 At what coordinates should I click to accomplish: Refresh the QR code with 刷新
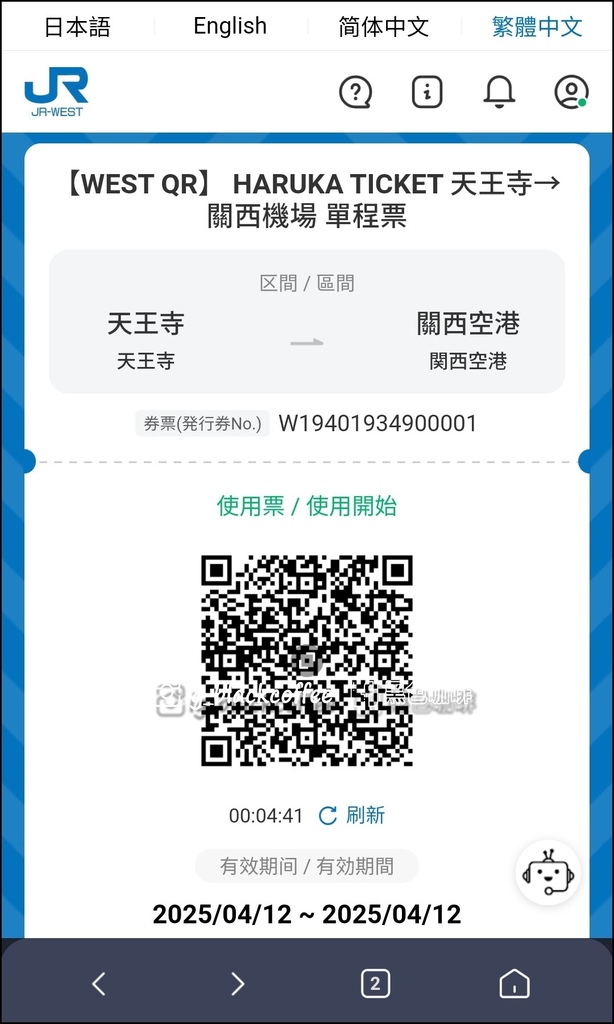coord(352,815)
